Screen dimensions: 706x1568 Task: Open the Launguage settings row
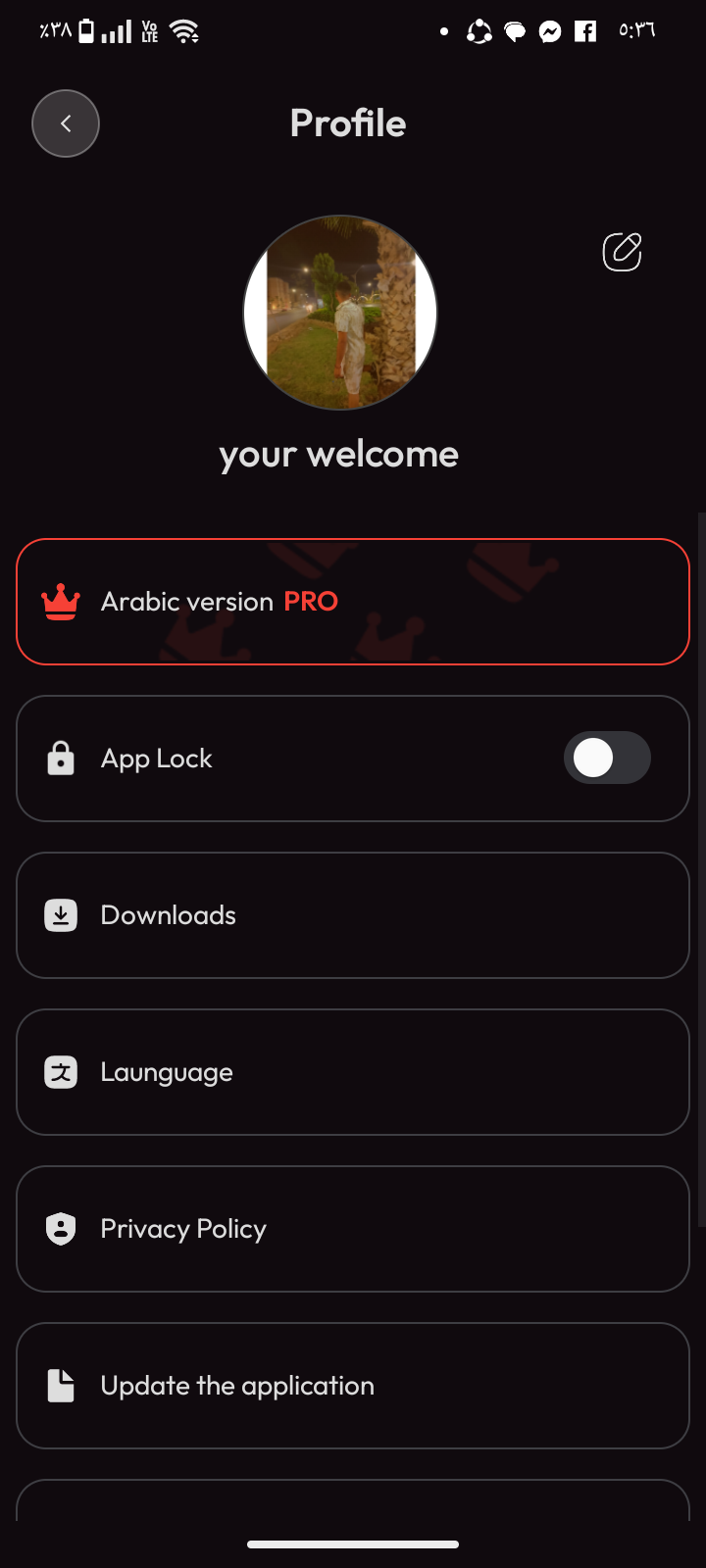tap(353, 1072)
